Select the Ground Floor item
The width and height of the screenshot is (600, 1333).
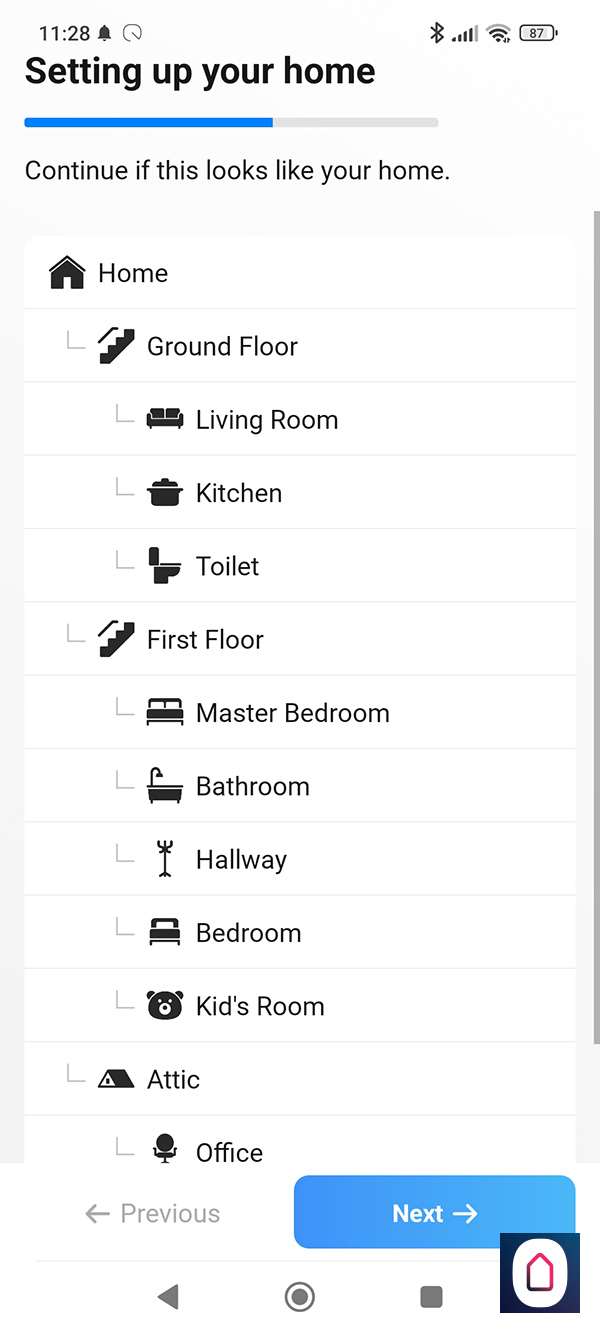[x=222, y=346]
